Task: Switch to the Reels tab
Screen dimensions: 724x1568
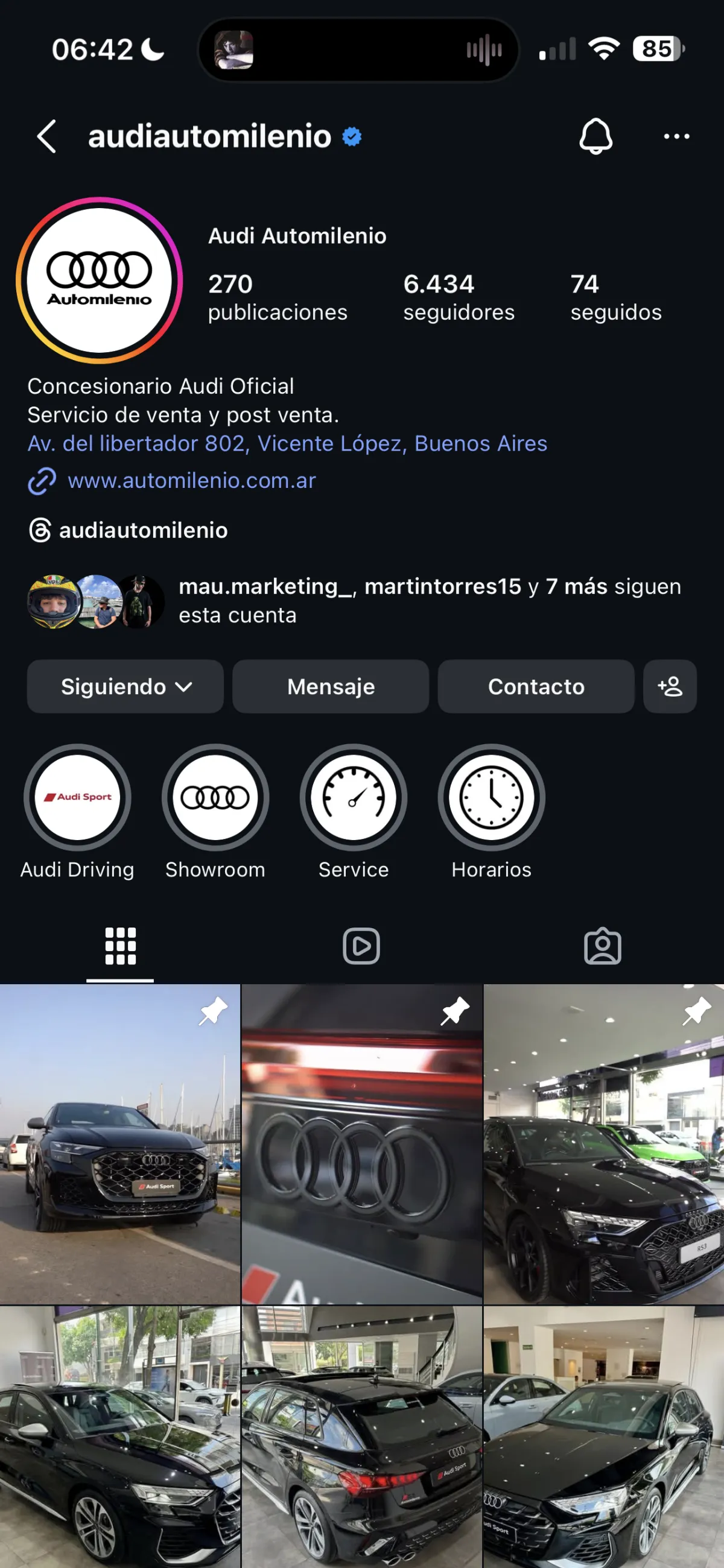Action: click(x=361, y=946)
